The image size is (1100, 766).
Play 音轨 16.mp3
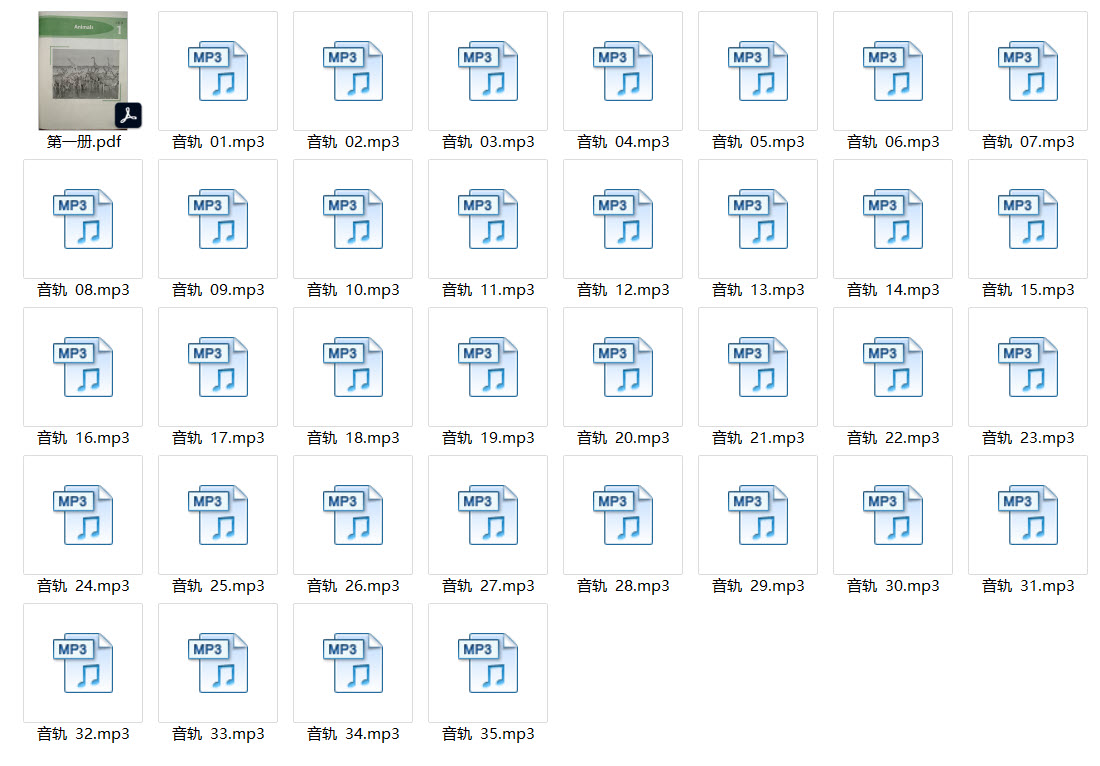pyautogui.click(x=83, y=367)
